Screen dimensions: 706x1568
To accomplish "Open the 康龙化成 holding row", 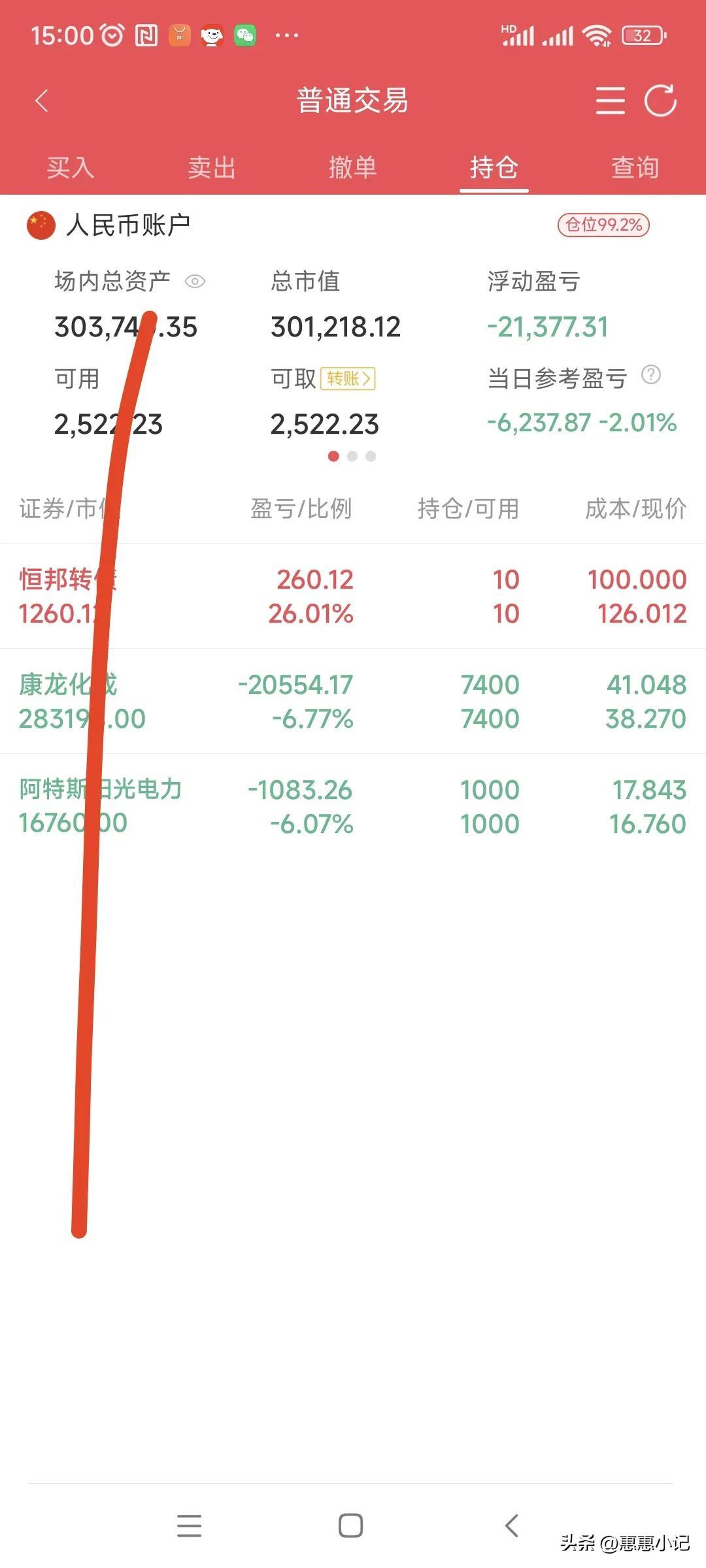I will pos(353,702).
